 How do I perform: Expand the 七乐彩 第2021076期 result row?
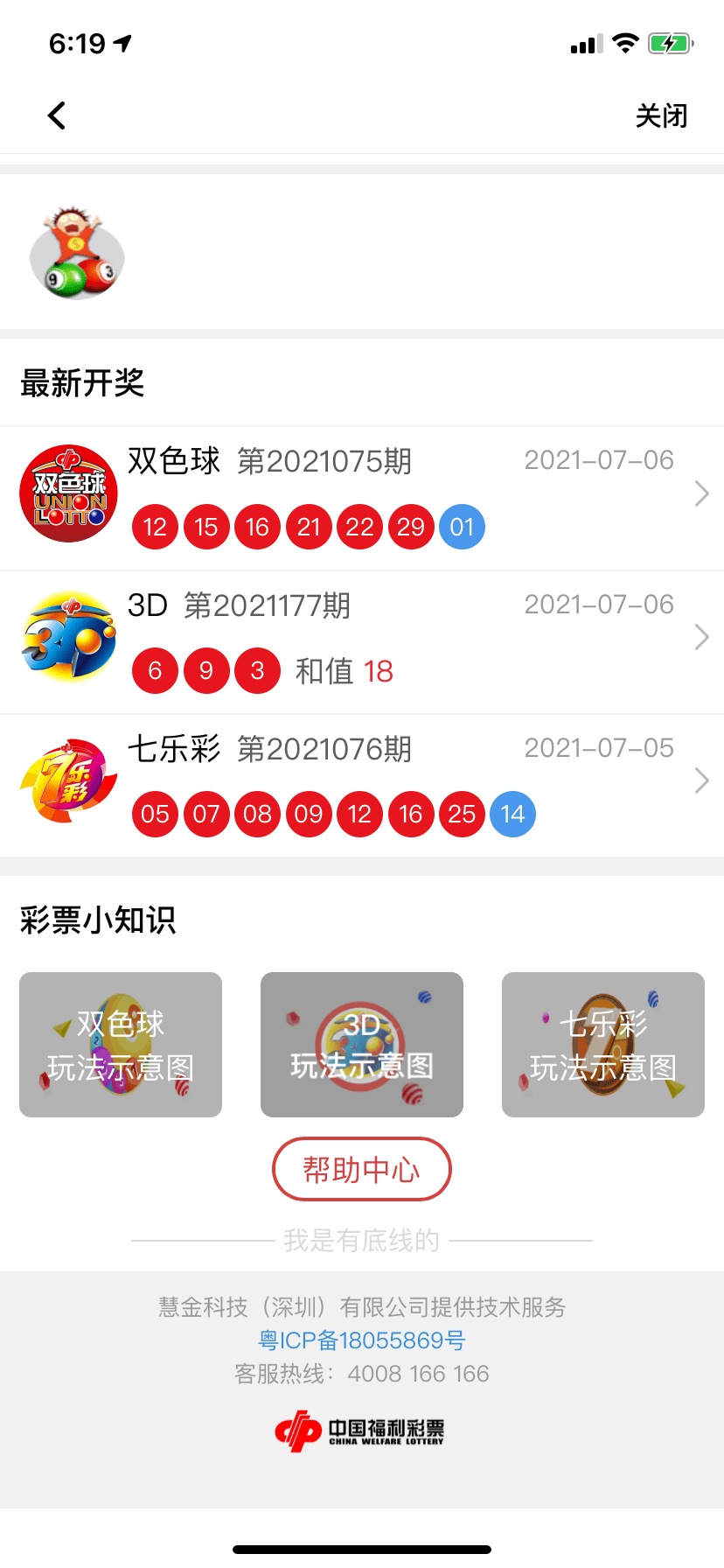701,781
